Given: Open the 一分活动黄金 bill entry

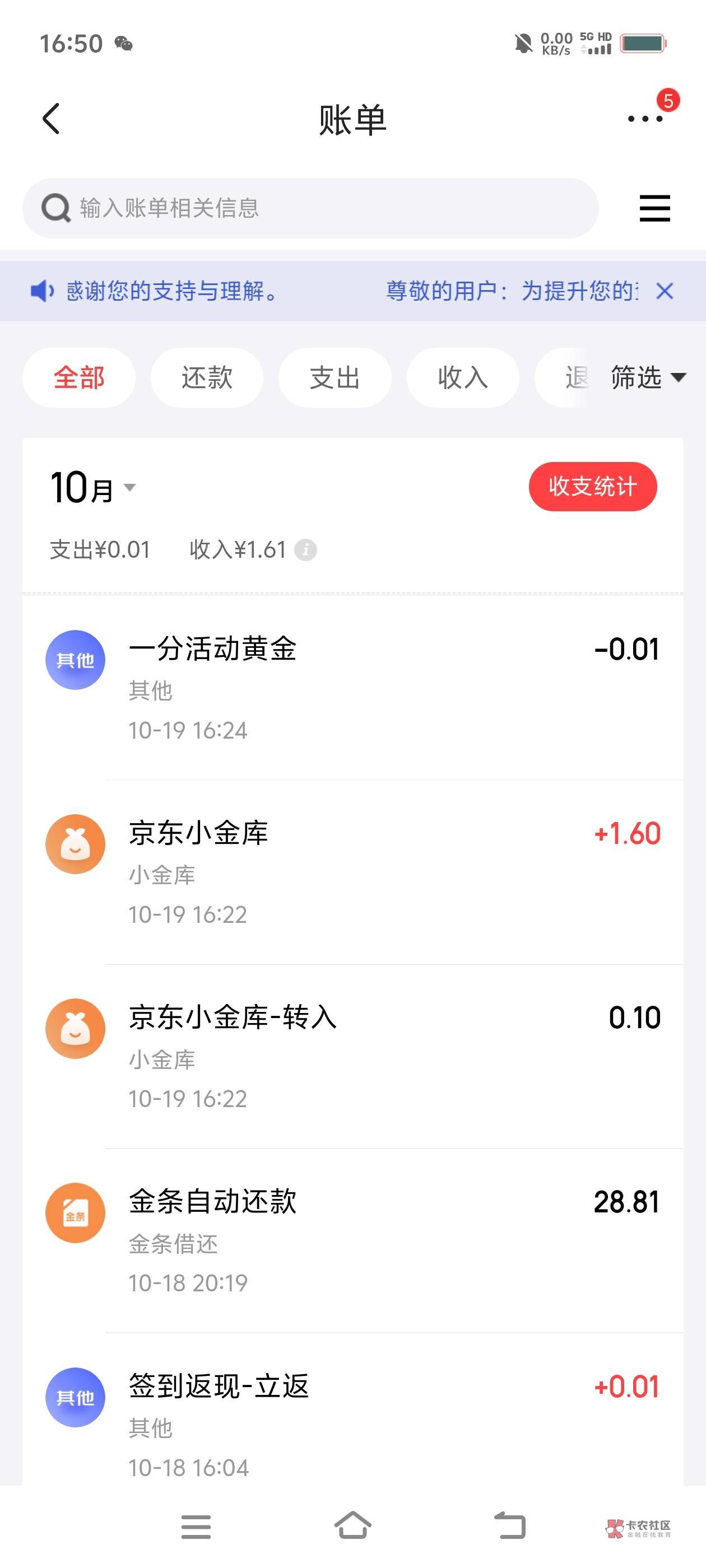Looking at the screenshot, I should (354, 688).
